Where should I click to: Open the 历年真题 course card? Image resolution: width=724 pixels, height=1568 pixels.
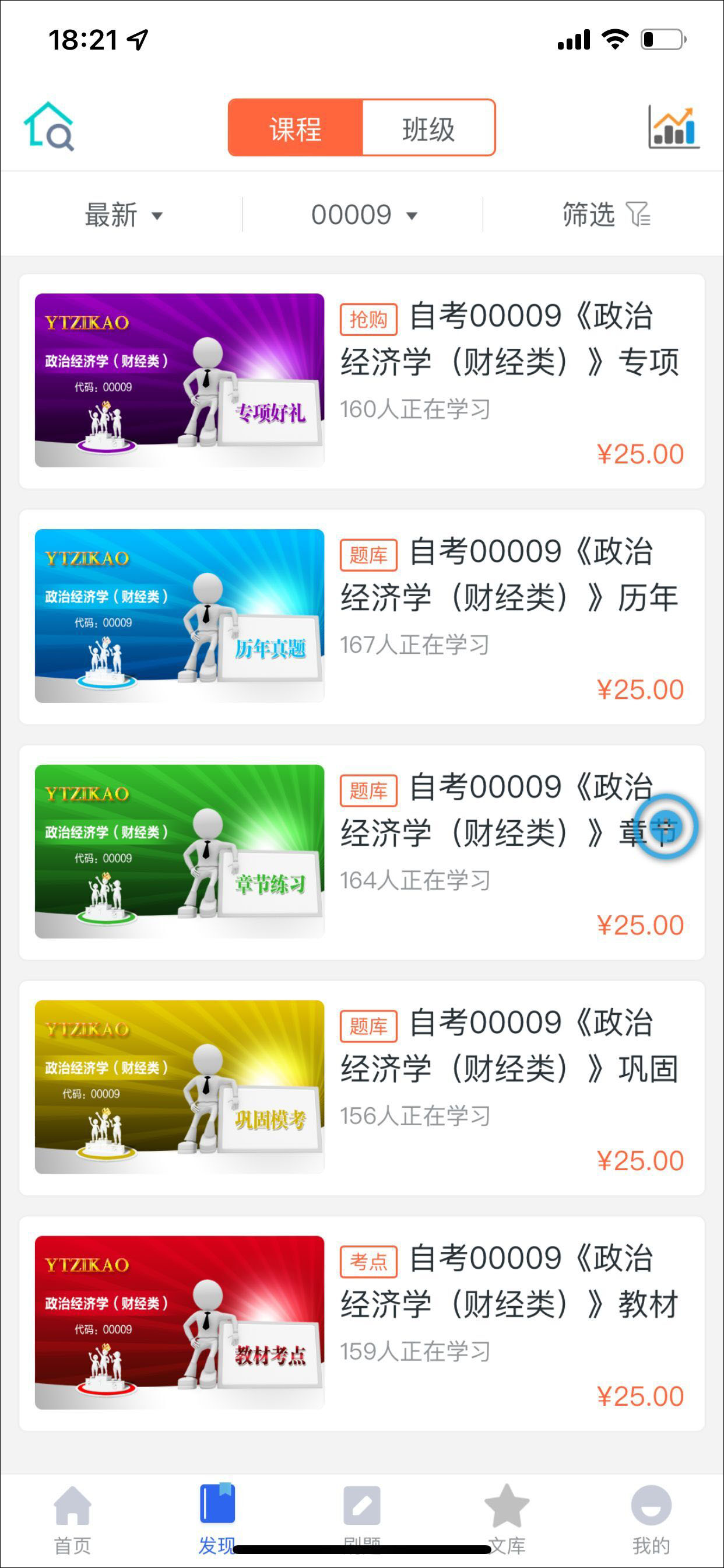click(x=361, y=617)
